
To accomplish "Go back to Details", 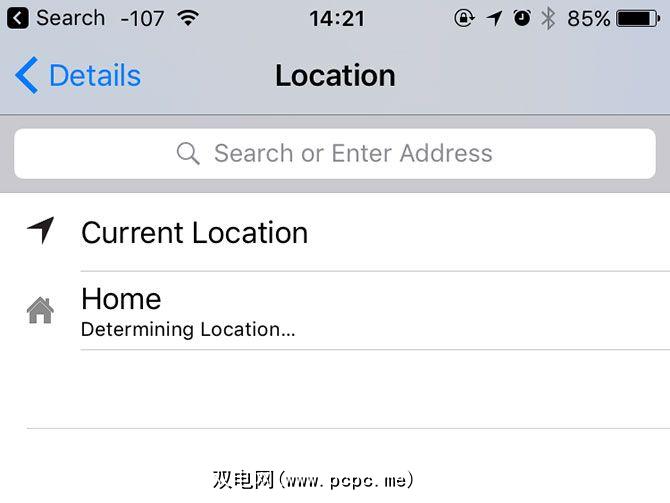I will pos(78,76).
